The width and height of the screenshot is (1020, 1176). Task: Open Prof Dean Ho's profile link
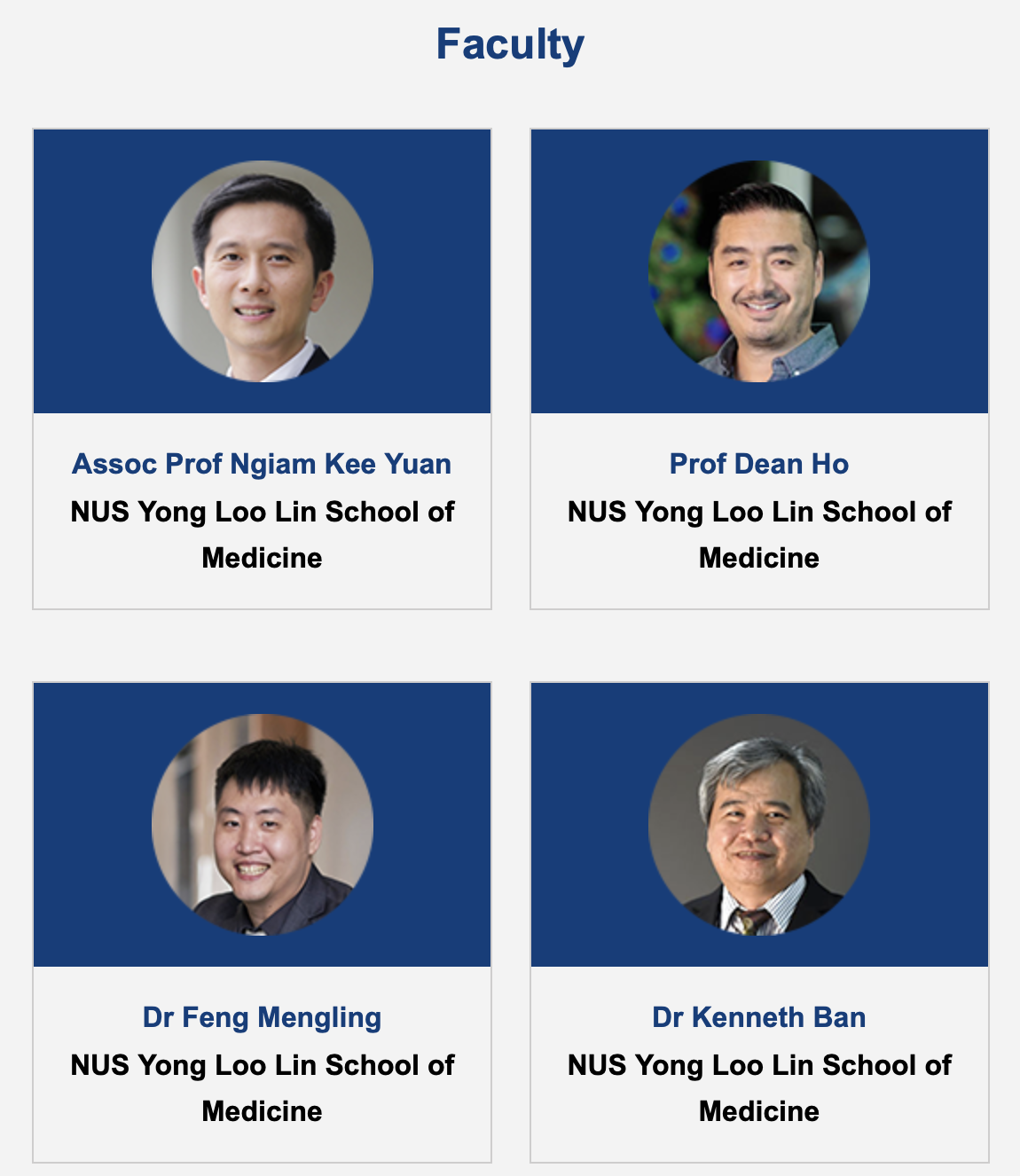point(758,464)
